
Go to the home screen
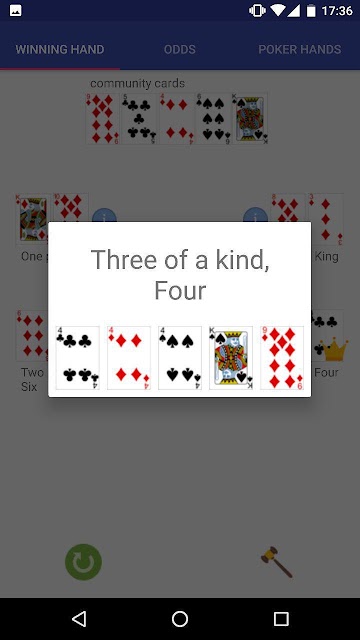pyautogui.click(x=180, y=619)
